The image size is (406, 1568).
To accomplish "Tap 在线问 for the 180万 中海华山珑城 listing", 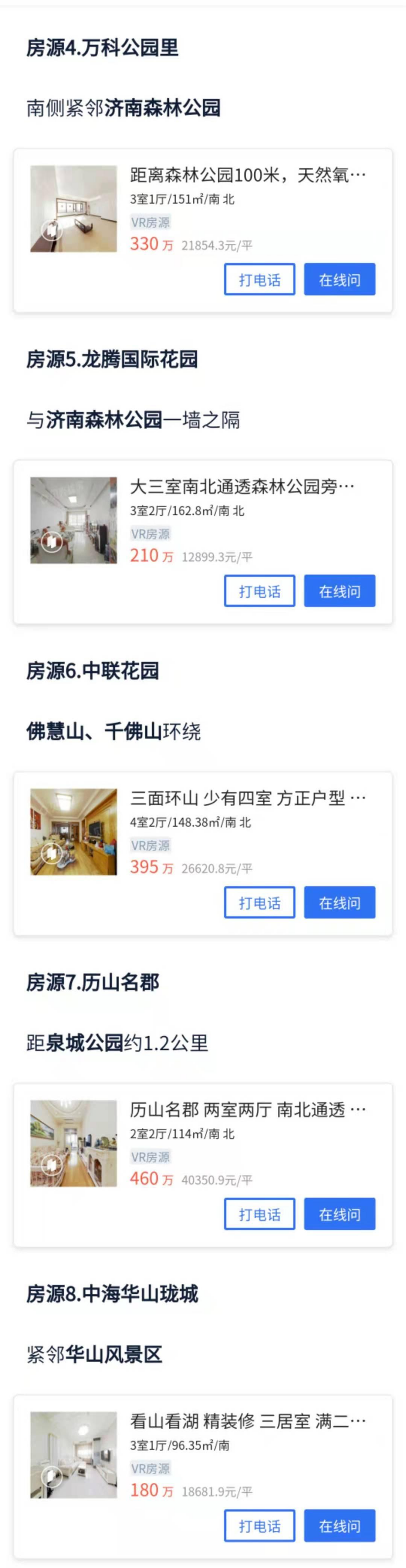I will click(339, 1526).
